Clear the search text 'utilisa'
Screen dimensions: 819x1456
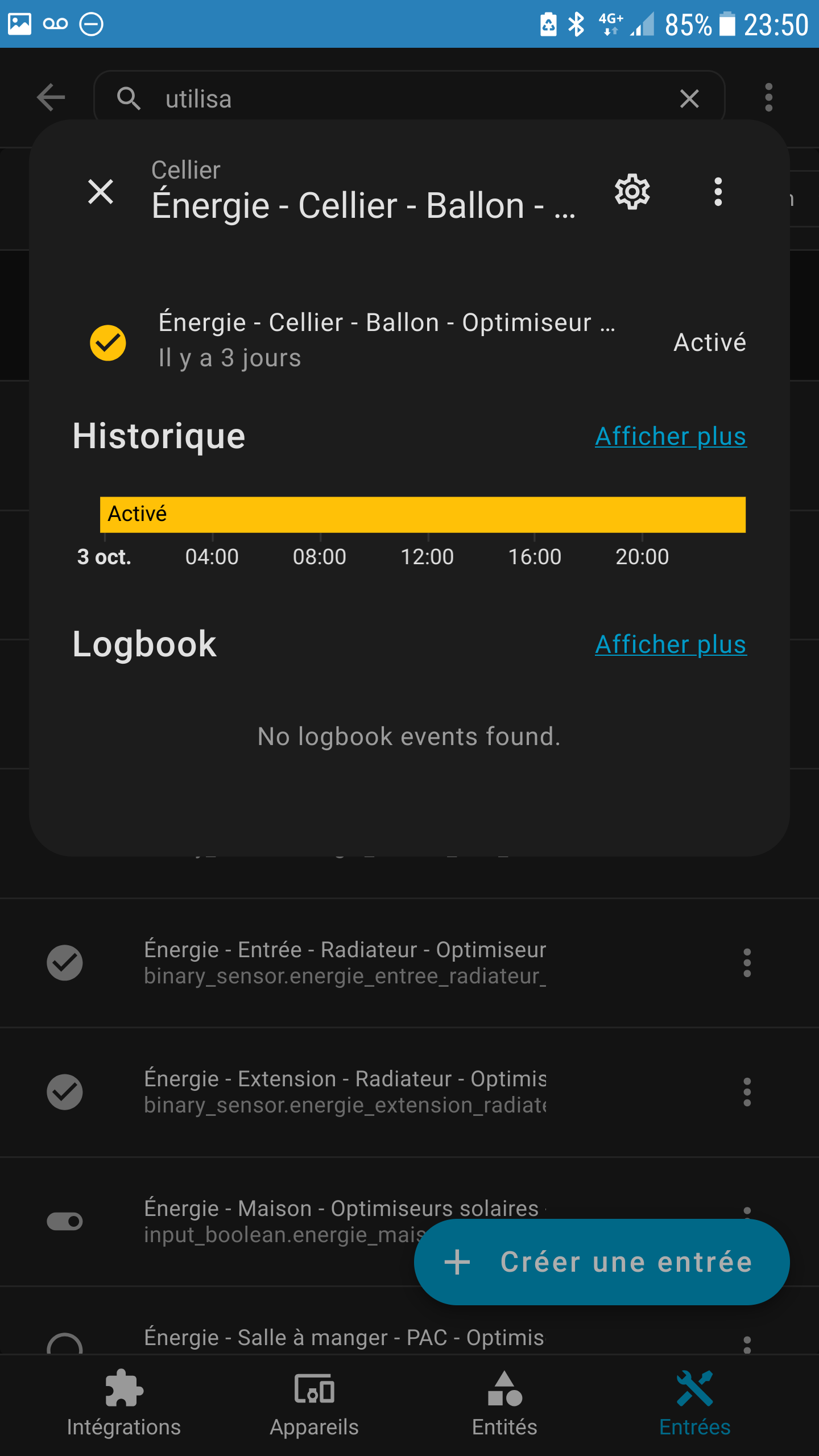click(x=689, y=99)
